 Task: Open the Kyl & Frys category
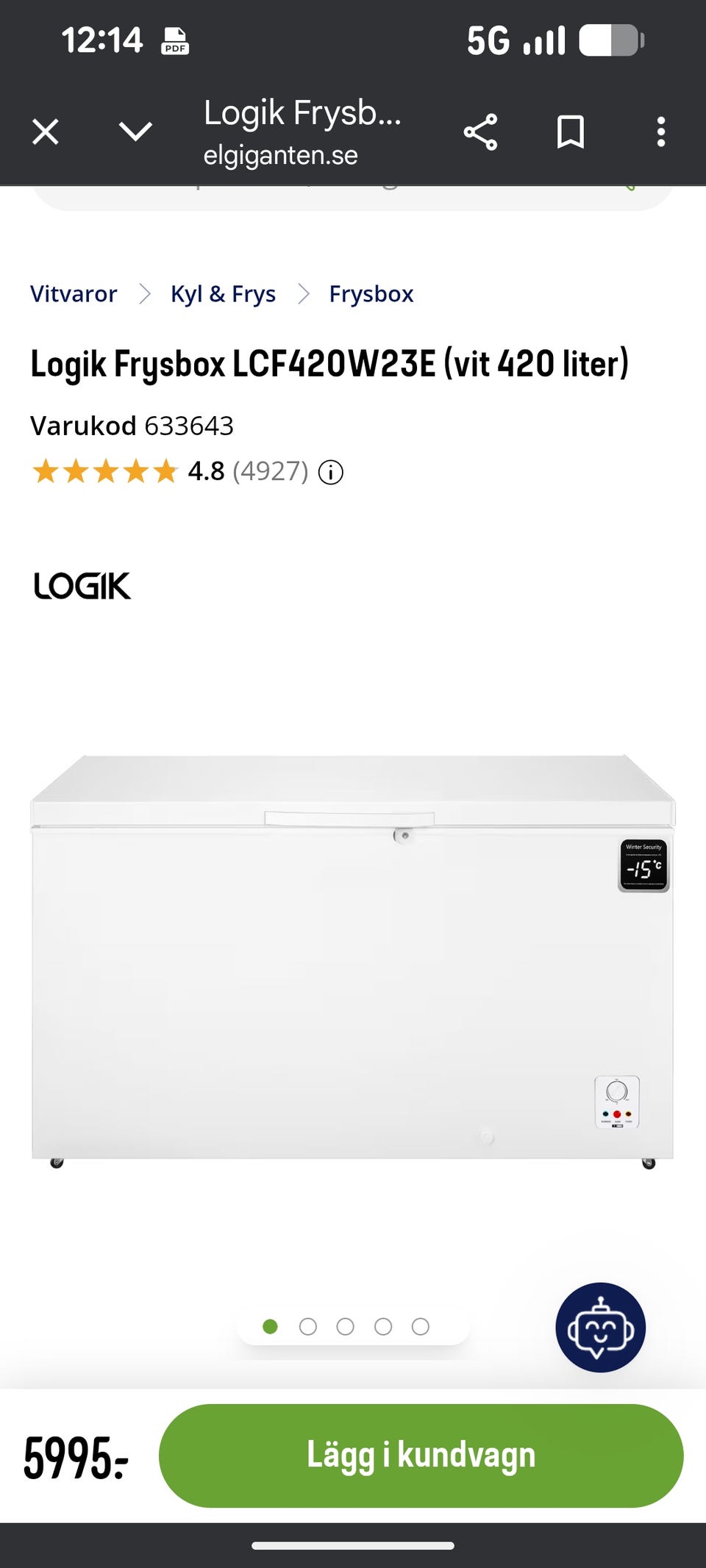(223, 294)
